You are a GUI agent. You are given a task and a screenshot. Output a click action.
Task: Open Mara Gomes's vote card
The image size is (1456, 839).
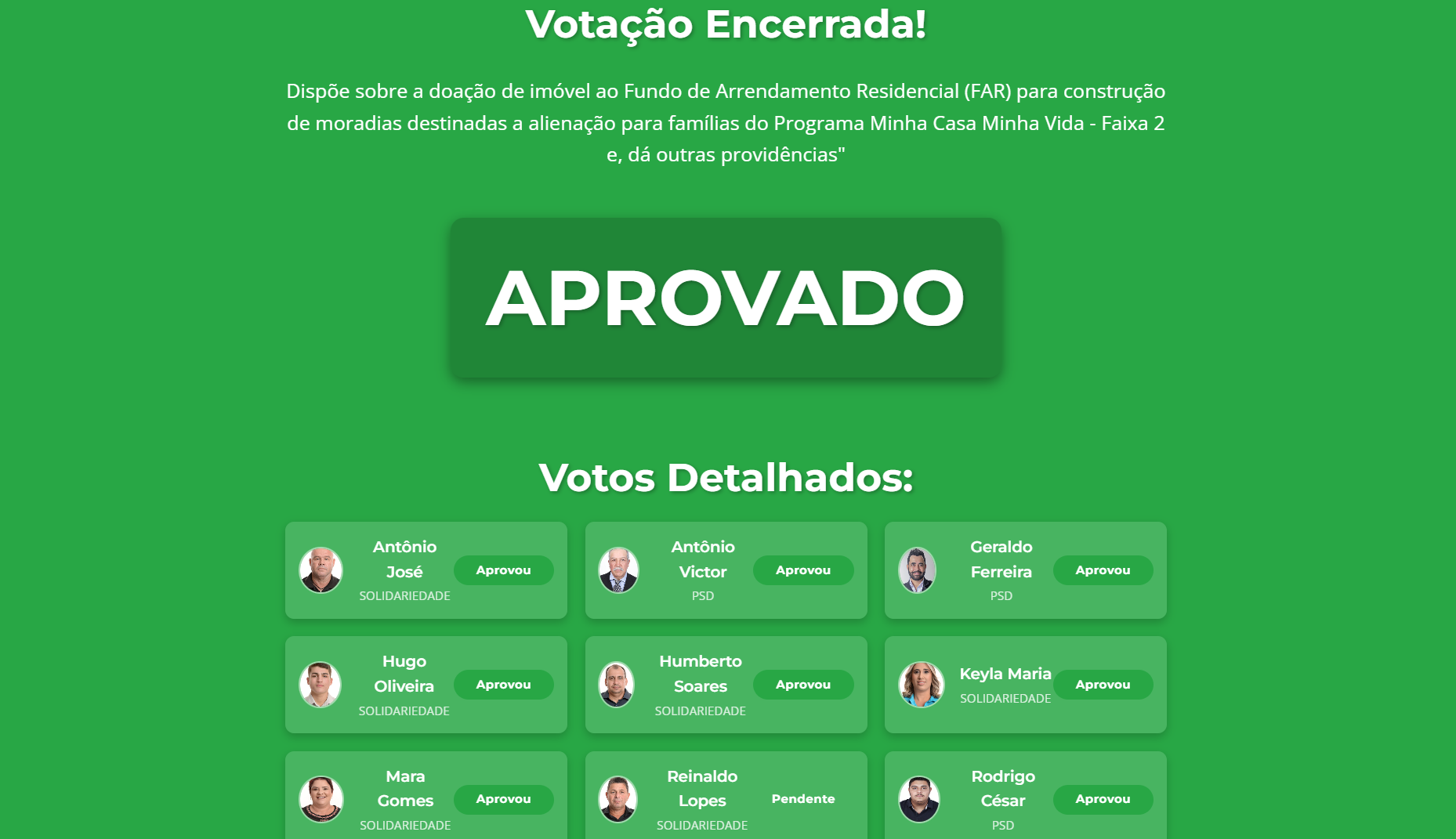coord(426,797)
